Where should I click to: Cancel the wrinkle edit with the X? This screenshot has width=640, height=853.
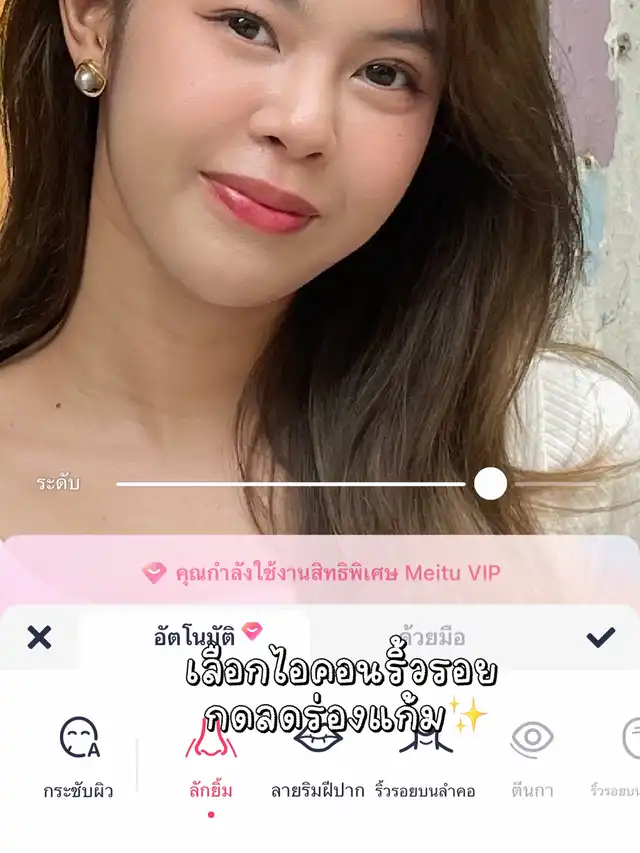click(x=39, y=637)
